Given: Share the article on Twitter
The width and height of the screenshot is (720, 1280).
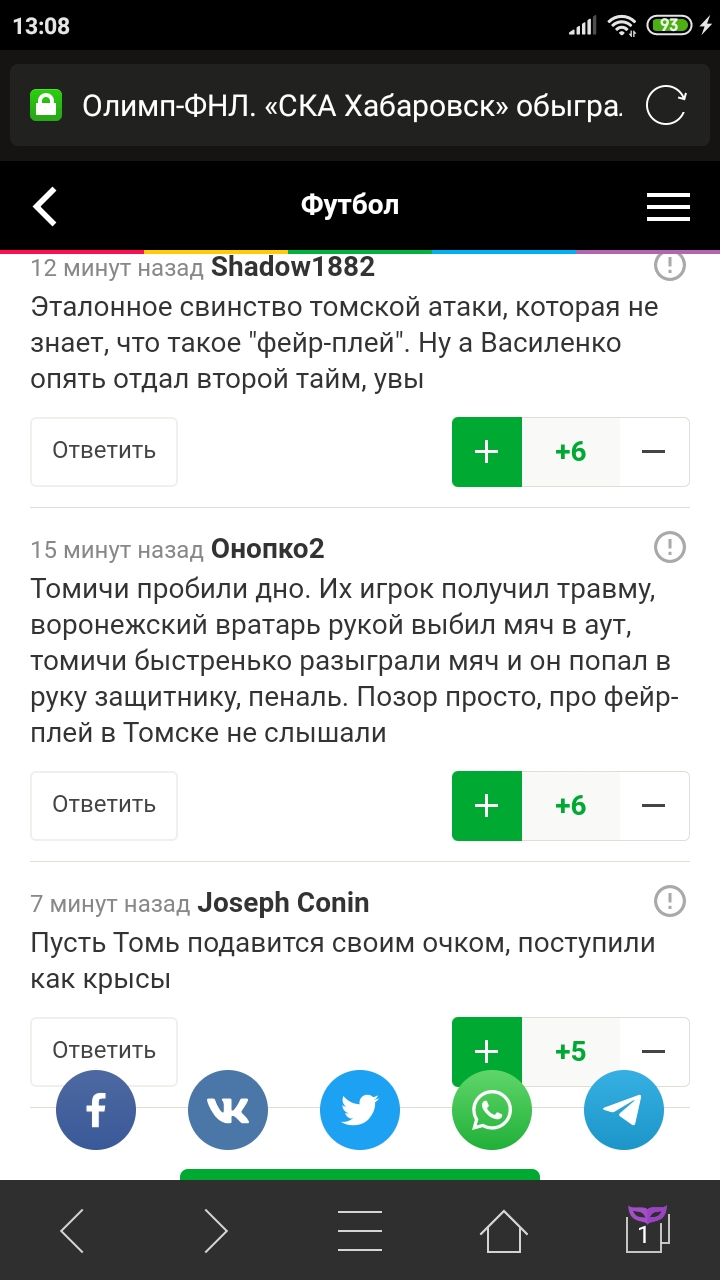Looking at the screenshot, I should click(360, 1110).
